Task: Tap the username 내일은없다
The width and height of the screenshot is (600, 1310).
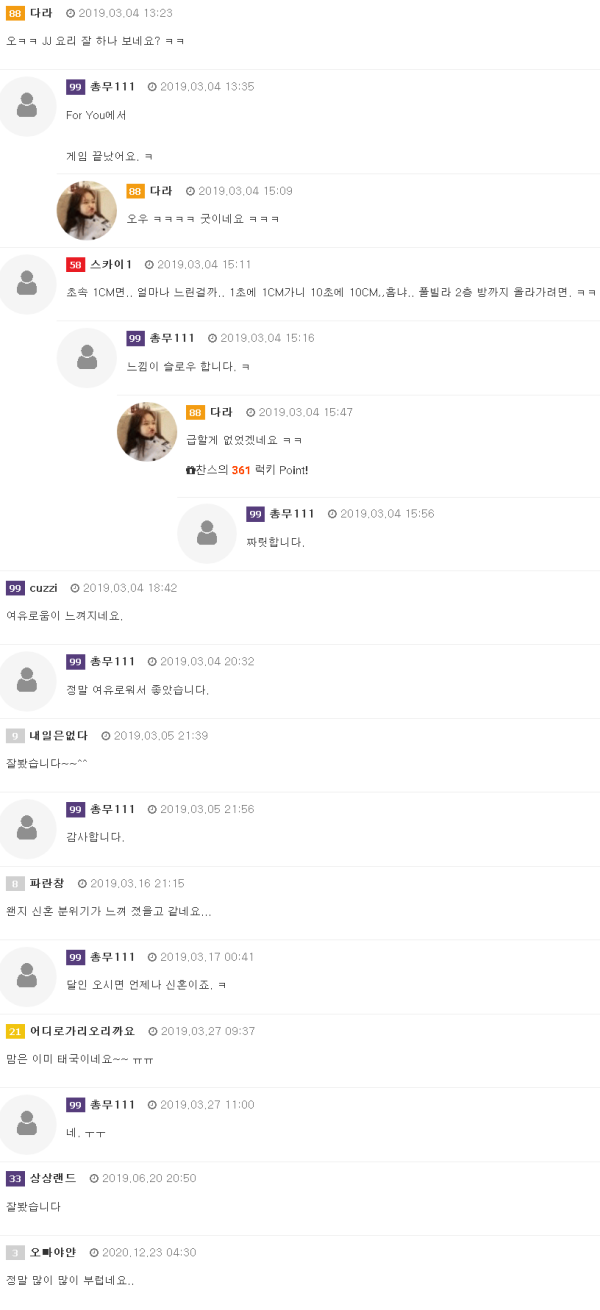Action: coord(58,736)
